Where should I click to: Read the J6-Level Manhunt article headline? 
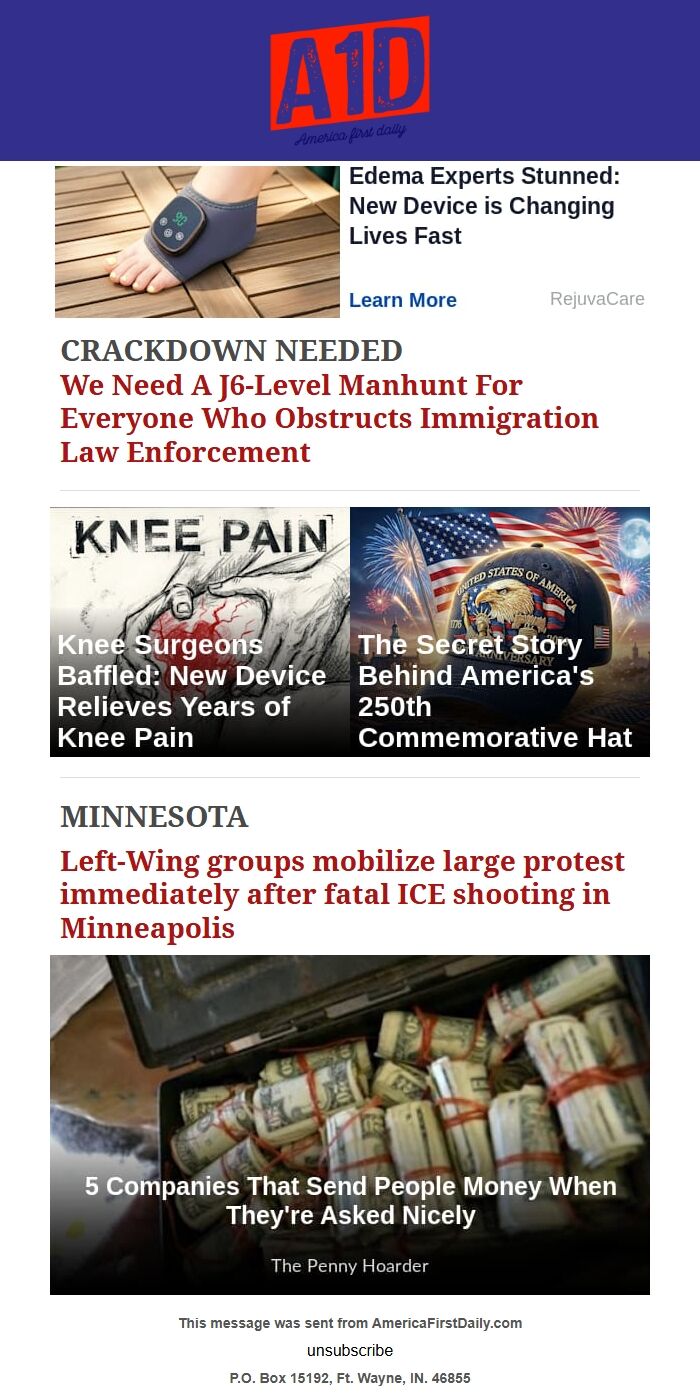(330, 418)
